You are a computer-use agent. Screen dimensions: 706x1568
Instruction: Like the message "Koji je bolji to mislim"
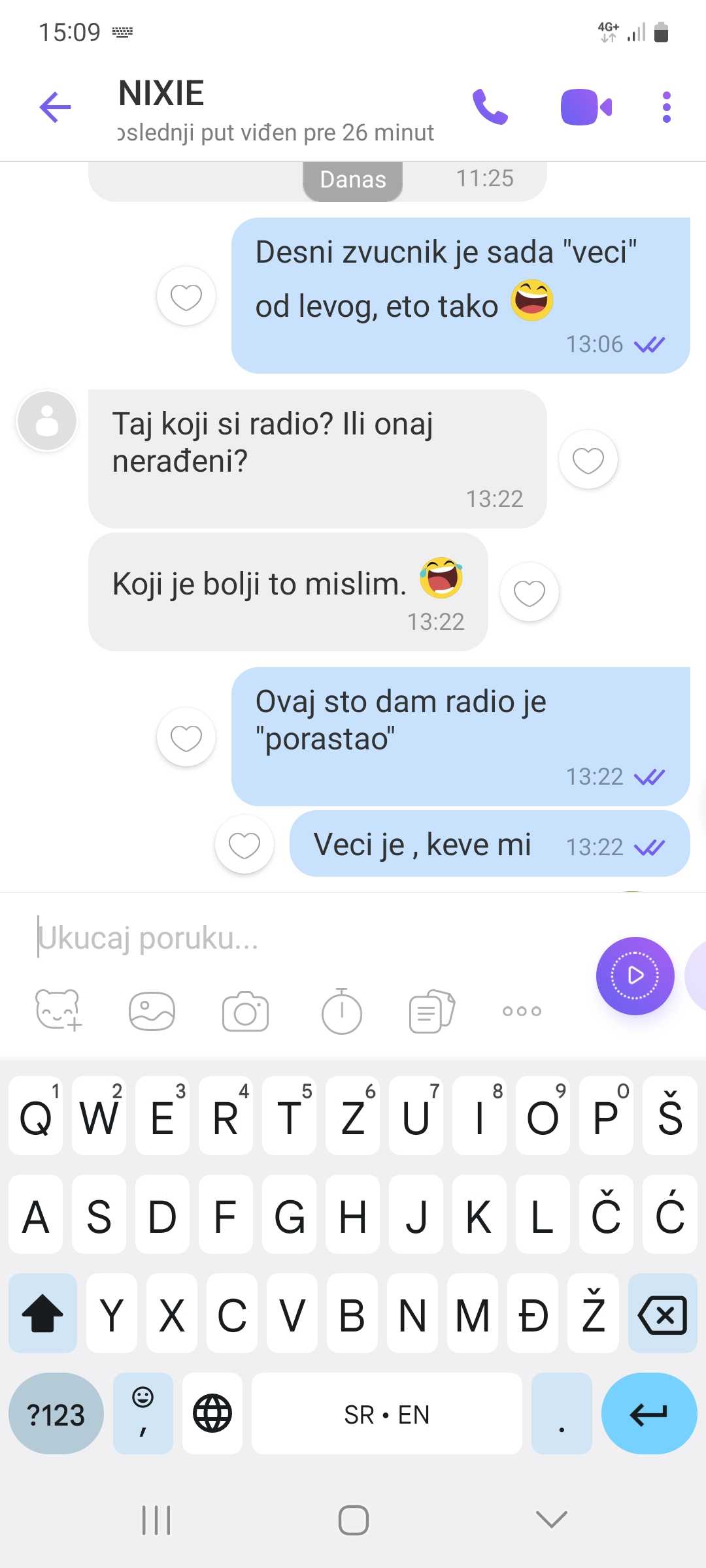[x=529, y=593]
